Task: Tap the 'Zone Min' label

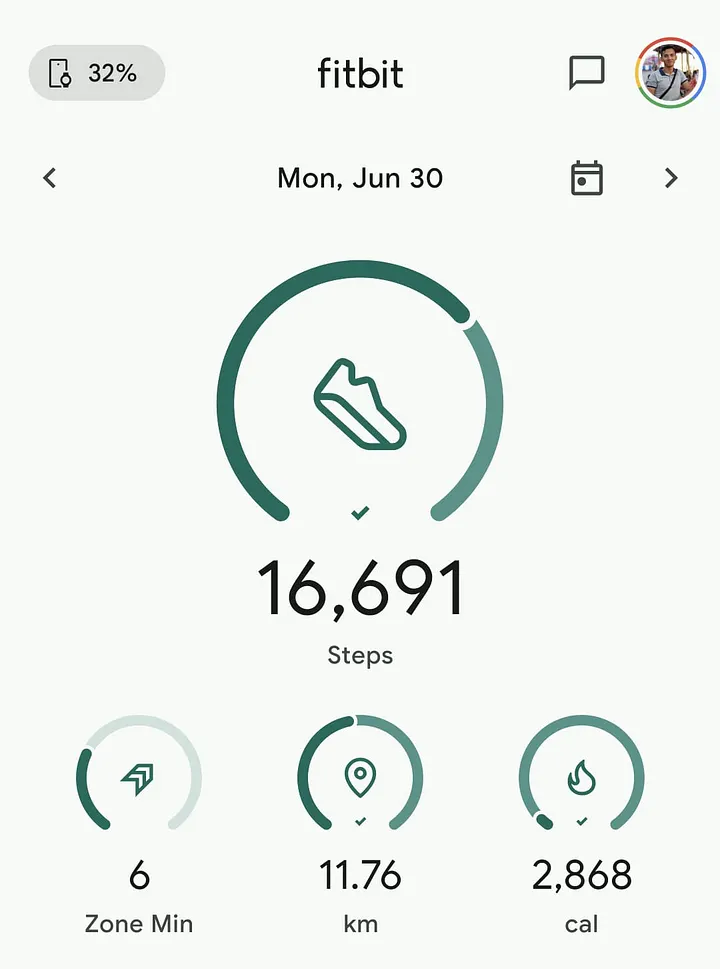Action: 139,924
